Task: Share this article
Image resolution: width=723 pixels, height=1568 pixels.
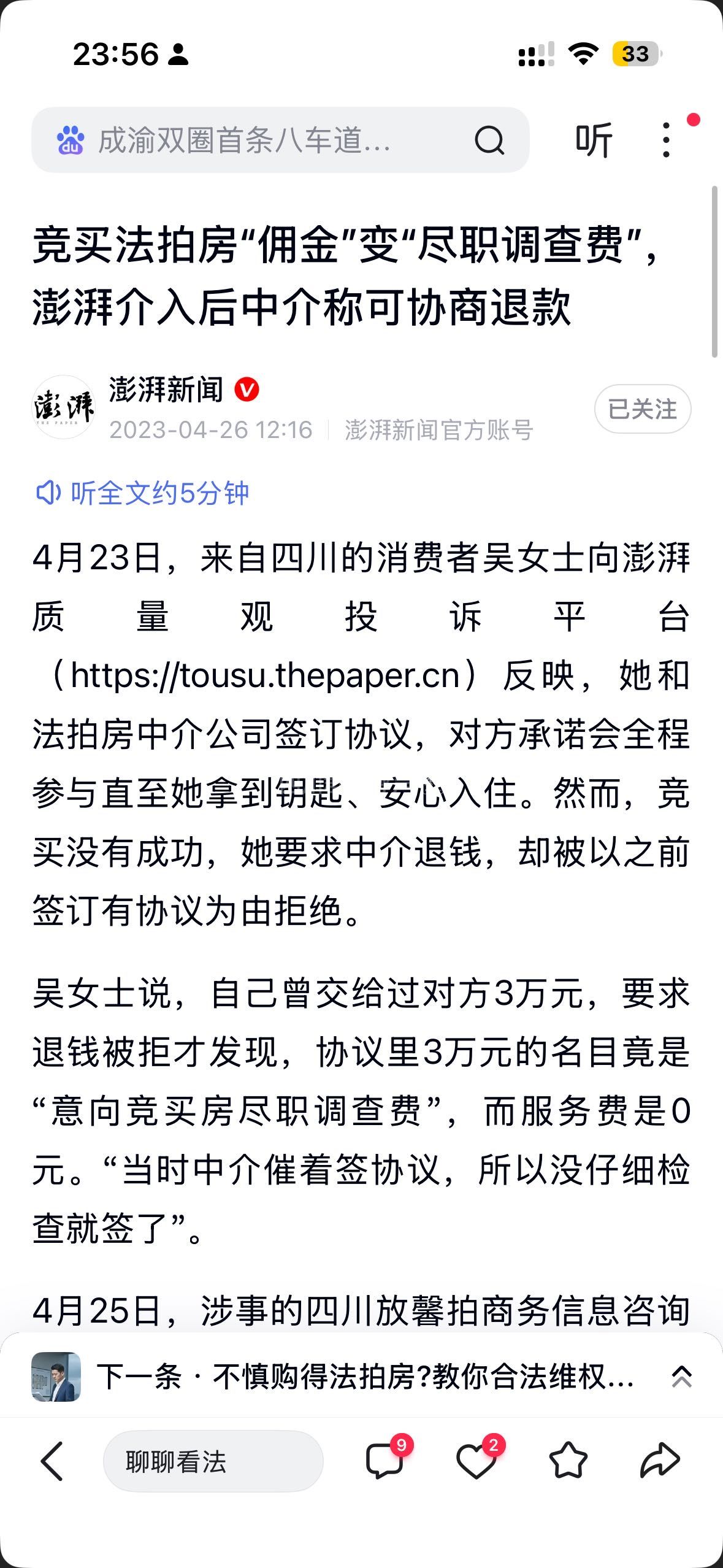Action: pyautogui.click(x=660, y=1461)
